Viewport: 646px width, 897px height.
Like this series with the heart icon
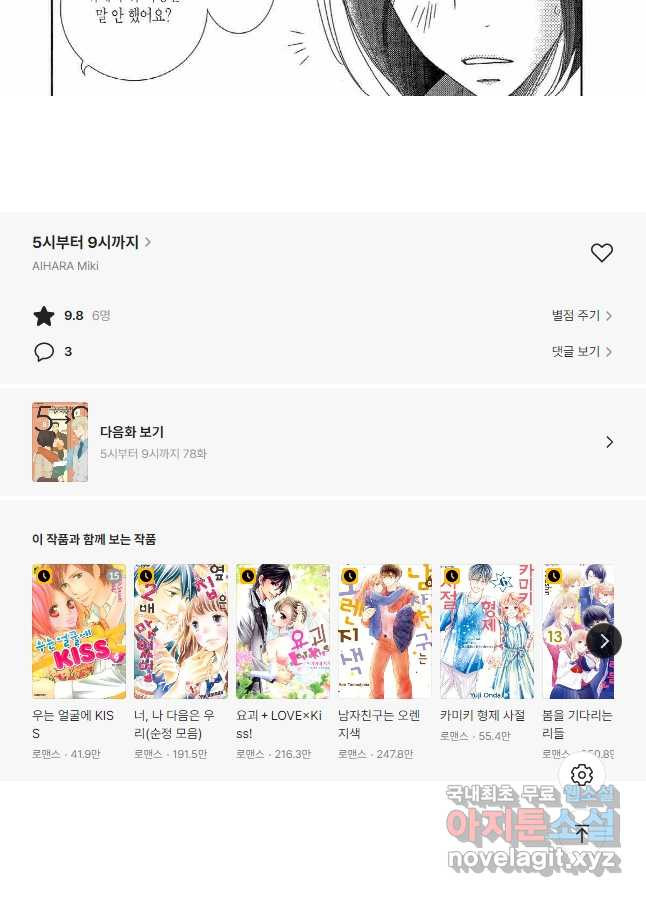[x=601, y=253]
